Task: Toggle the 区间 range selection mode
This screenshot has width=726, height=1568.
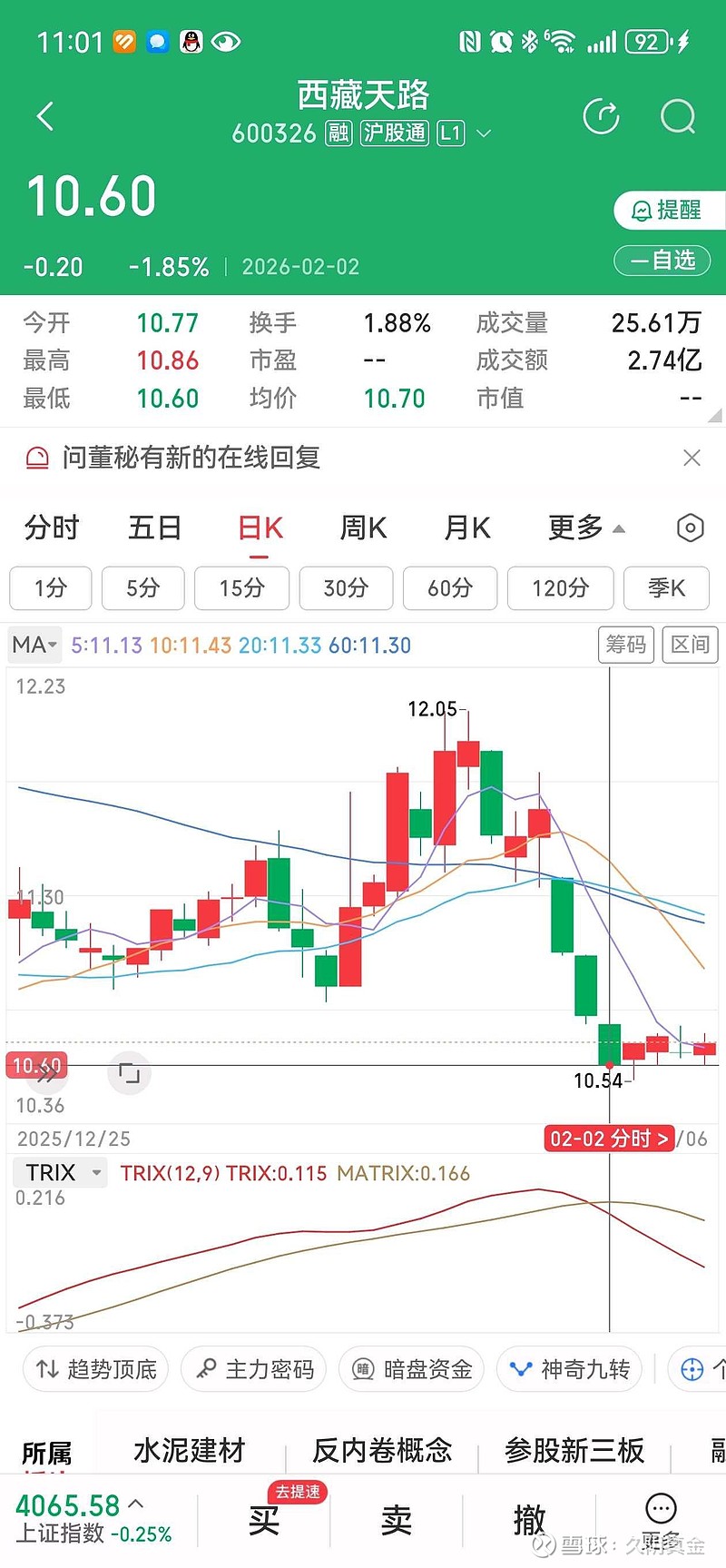Action: coord(690,645)
